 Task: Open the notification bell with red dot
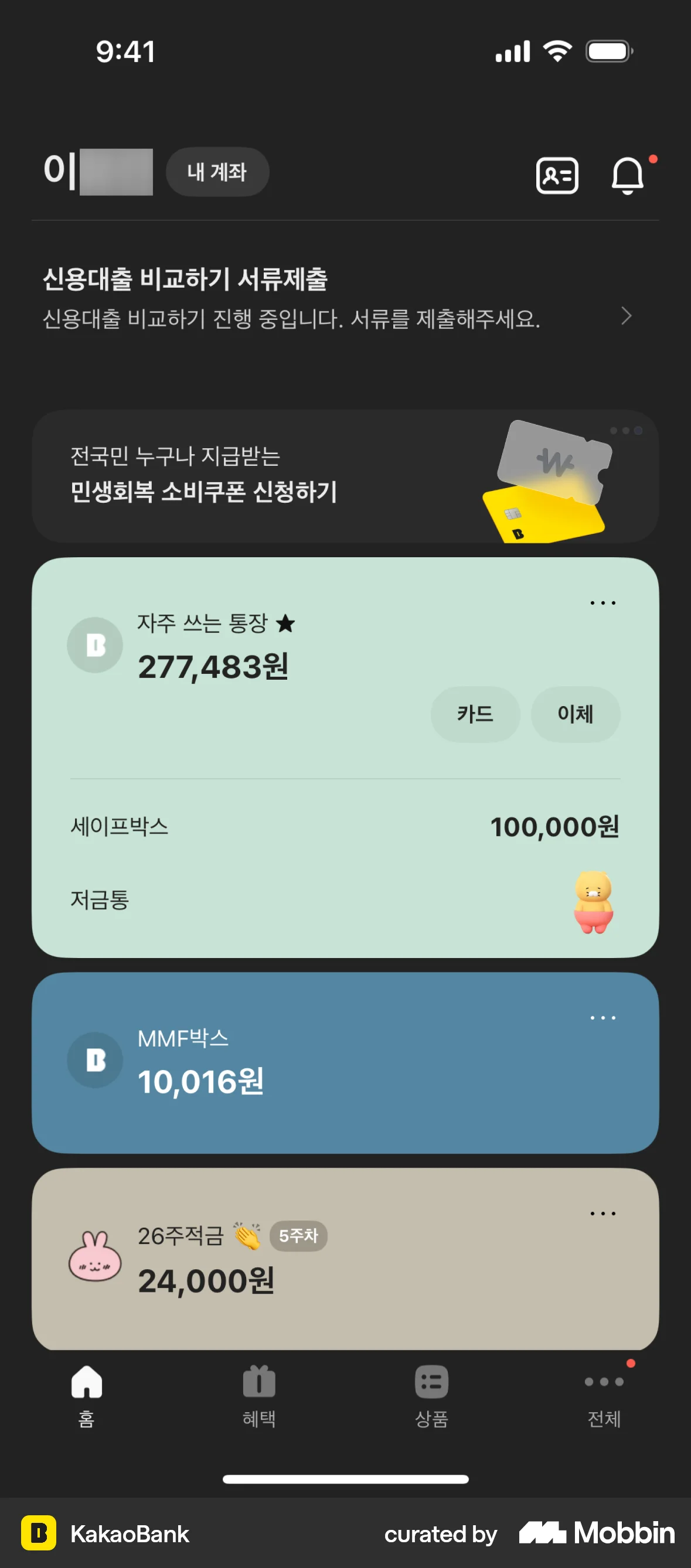point(629,177)
